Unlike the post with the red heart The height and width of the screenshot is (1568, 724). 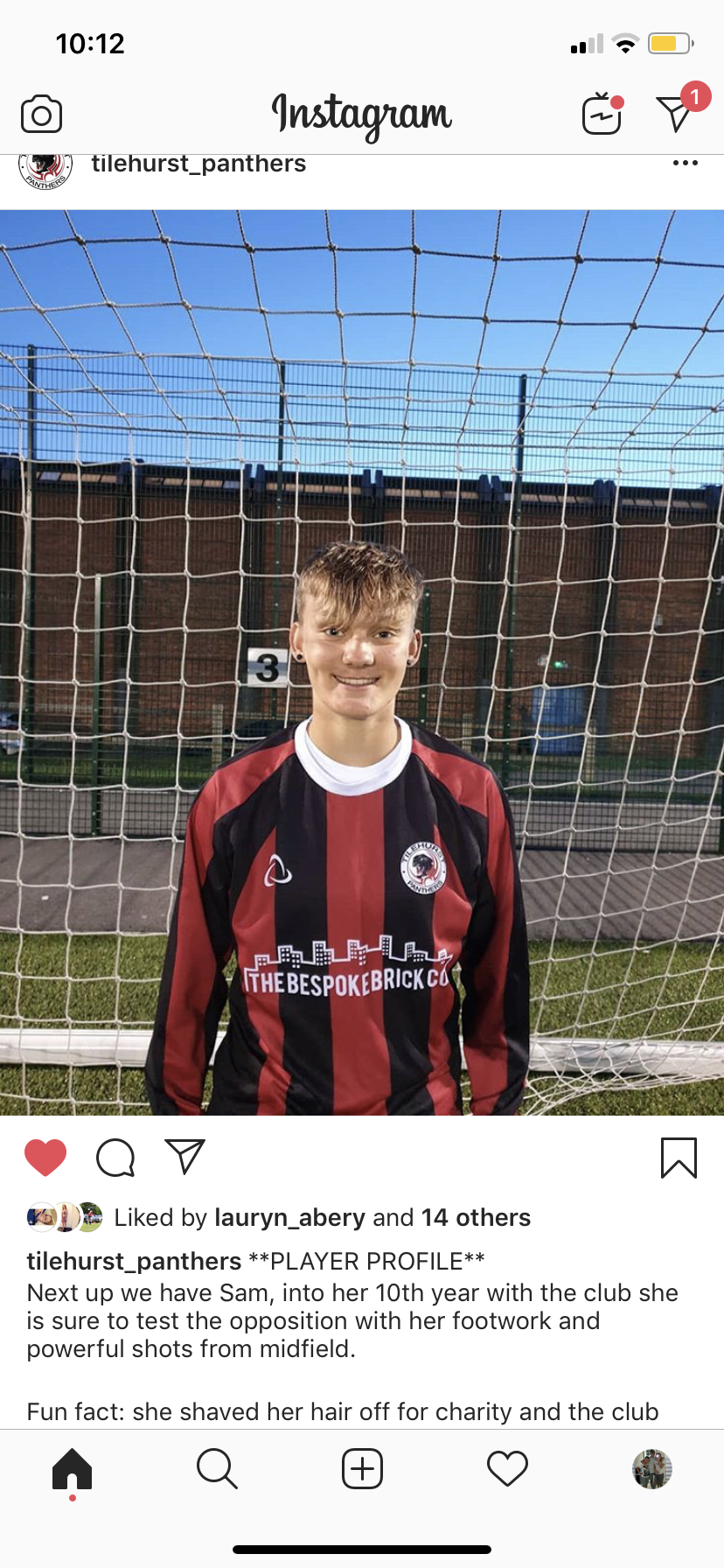[x=45, y=1158]
